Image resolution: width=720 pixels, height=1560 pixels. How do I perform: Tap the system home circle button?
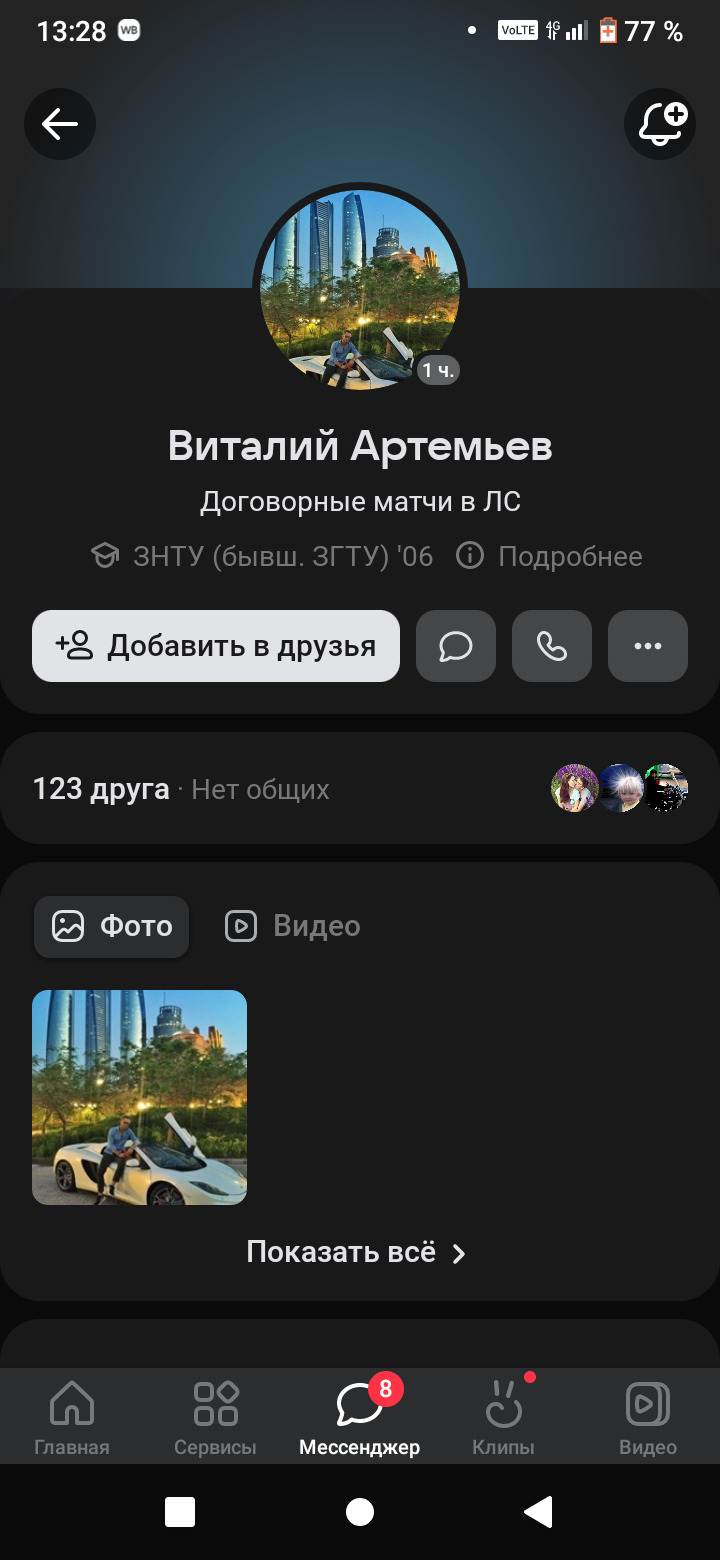click(x=360, y=1512)
